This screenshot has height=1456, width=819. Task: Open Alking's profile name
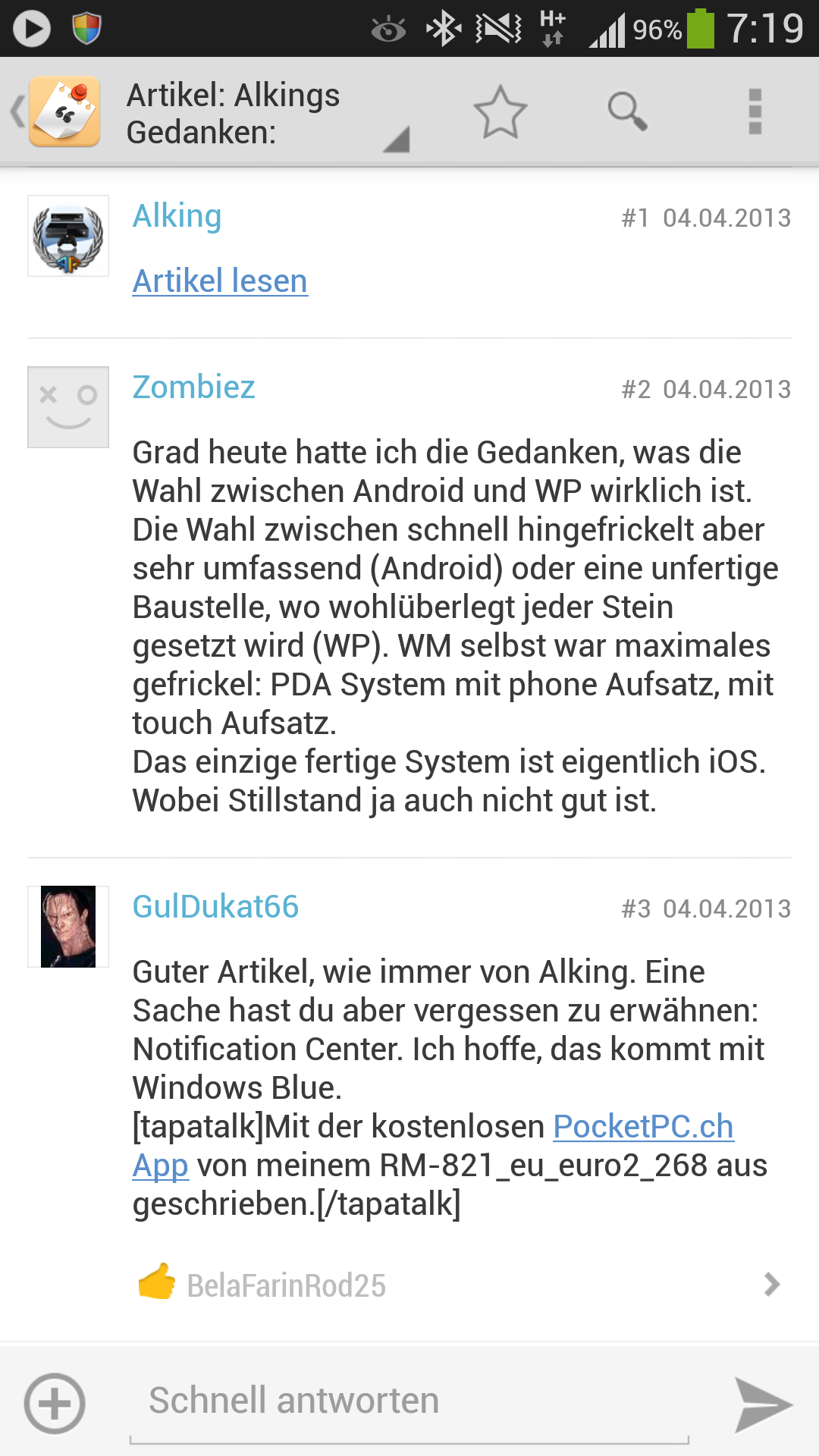tap(177, 216)
